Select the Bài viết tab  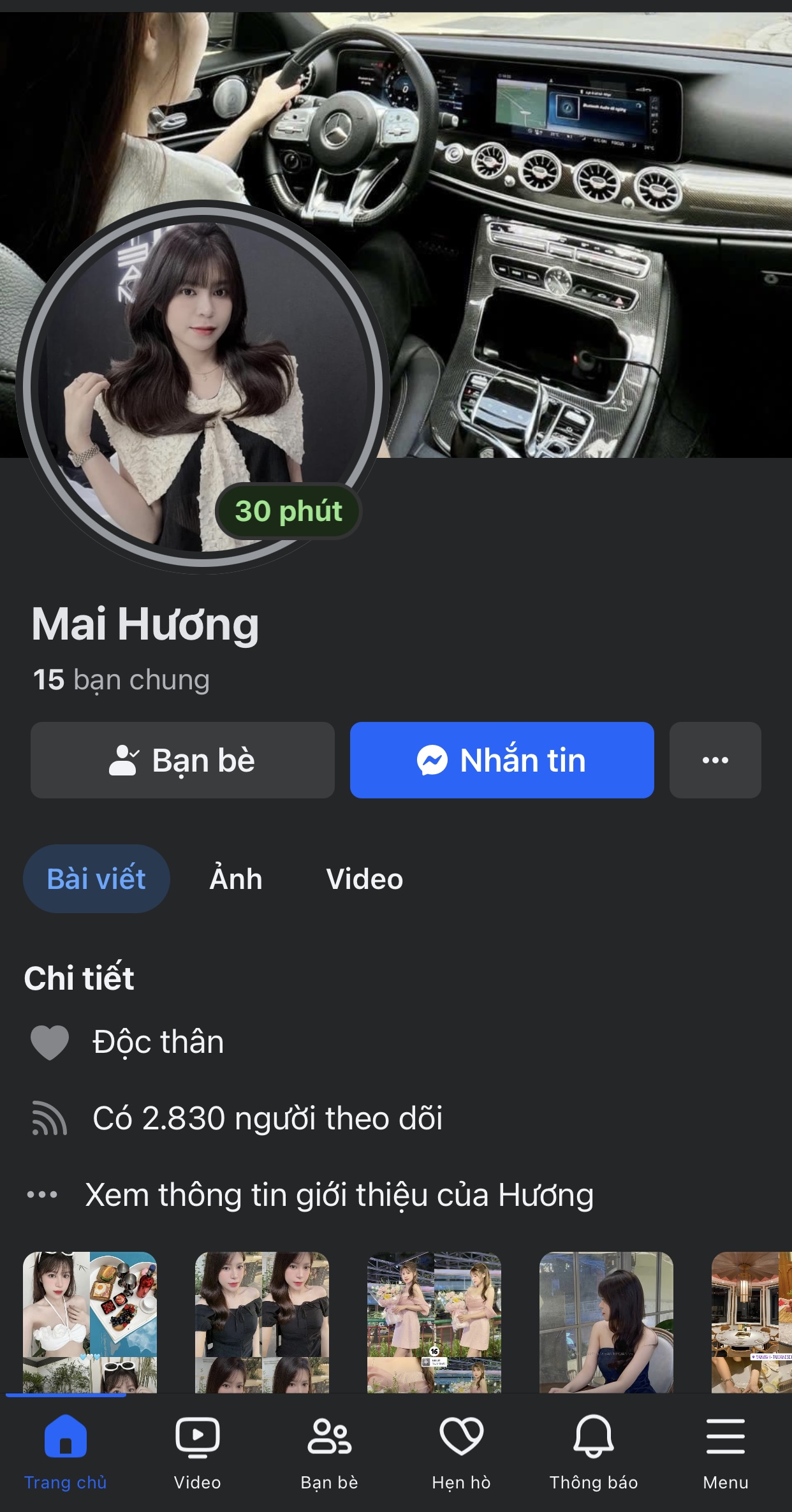[96, 879]
